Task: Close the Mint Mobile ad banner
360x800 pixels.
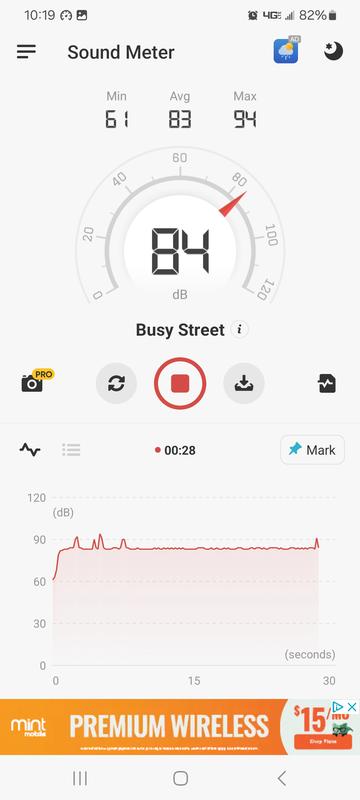Action: pyautogui.click(x=352, y=707)
